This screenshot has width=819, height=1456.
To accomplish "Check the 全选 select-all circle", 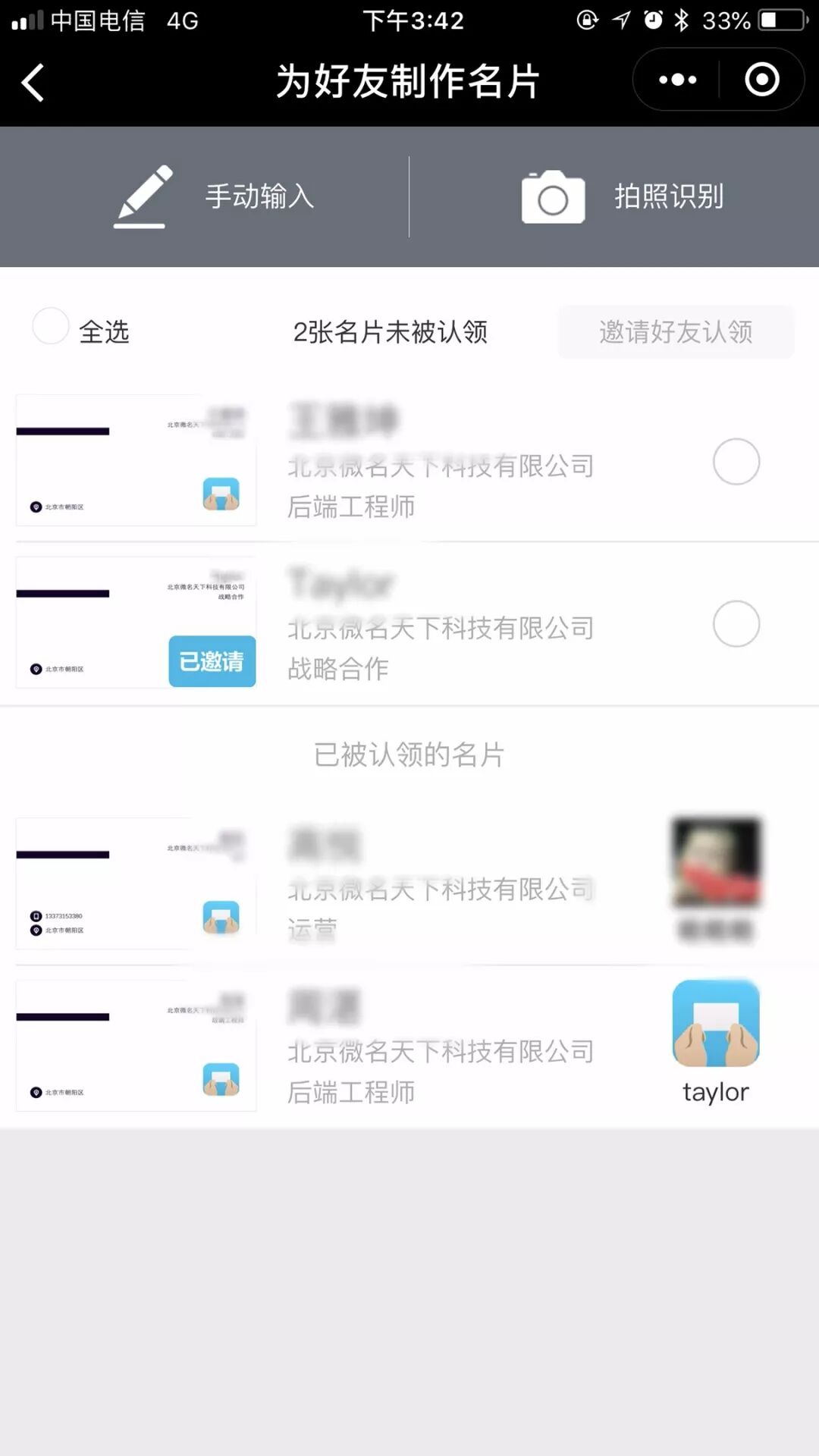I will pyautogui.click(x=51, y=327).
